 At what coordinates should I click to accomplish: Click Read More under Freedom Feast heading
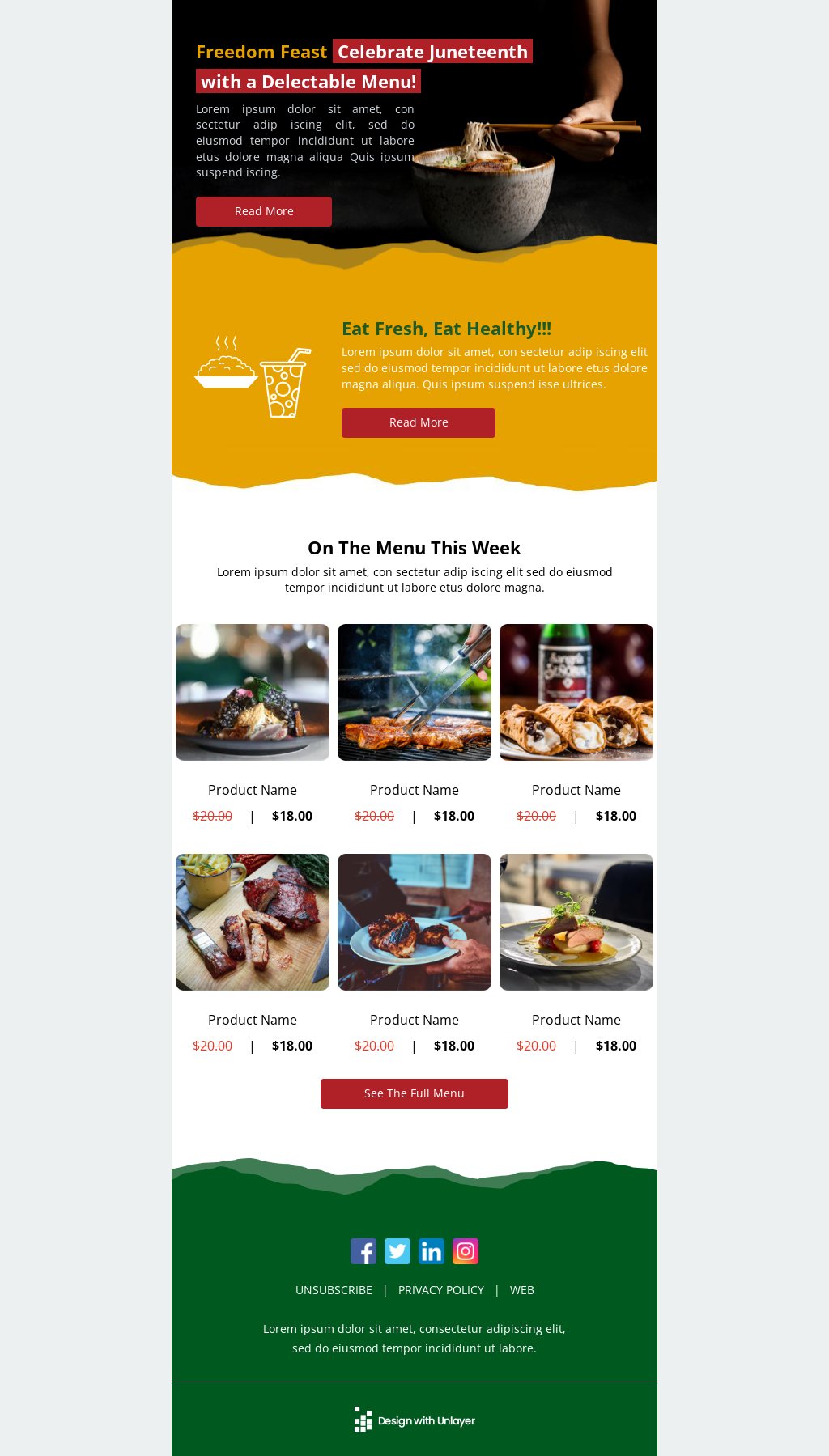pos(263,211)
